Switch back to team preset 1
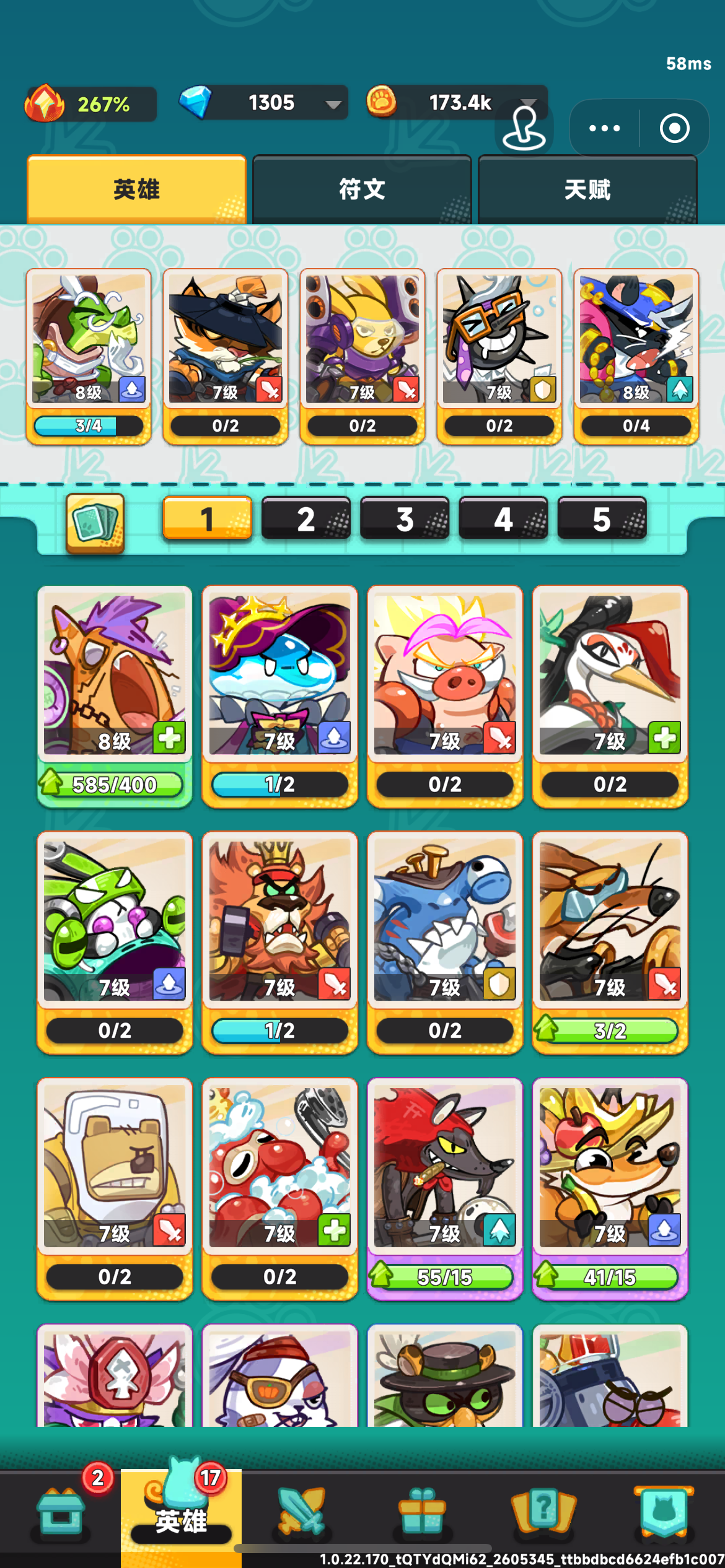The image size is (725, 1568). tap(207, 520)
